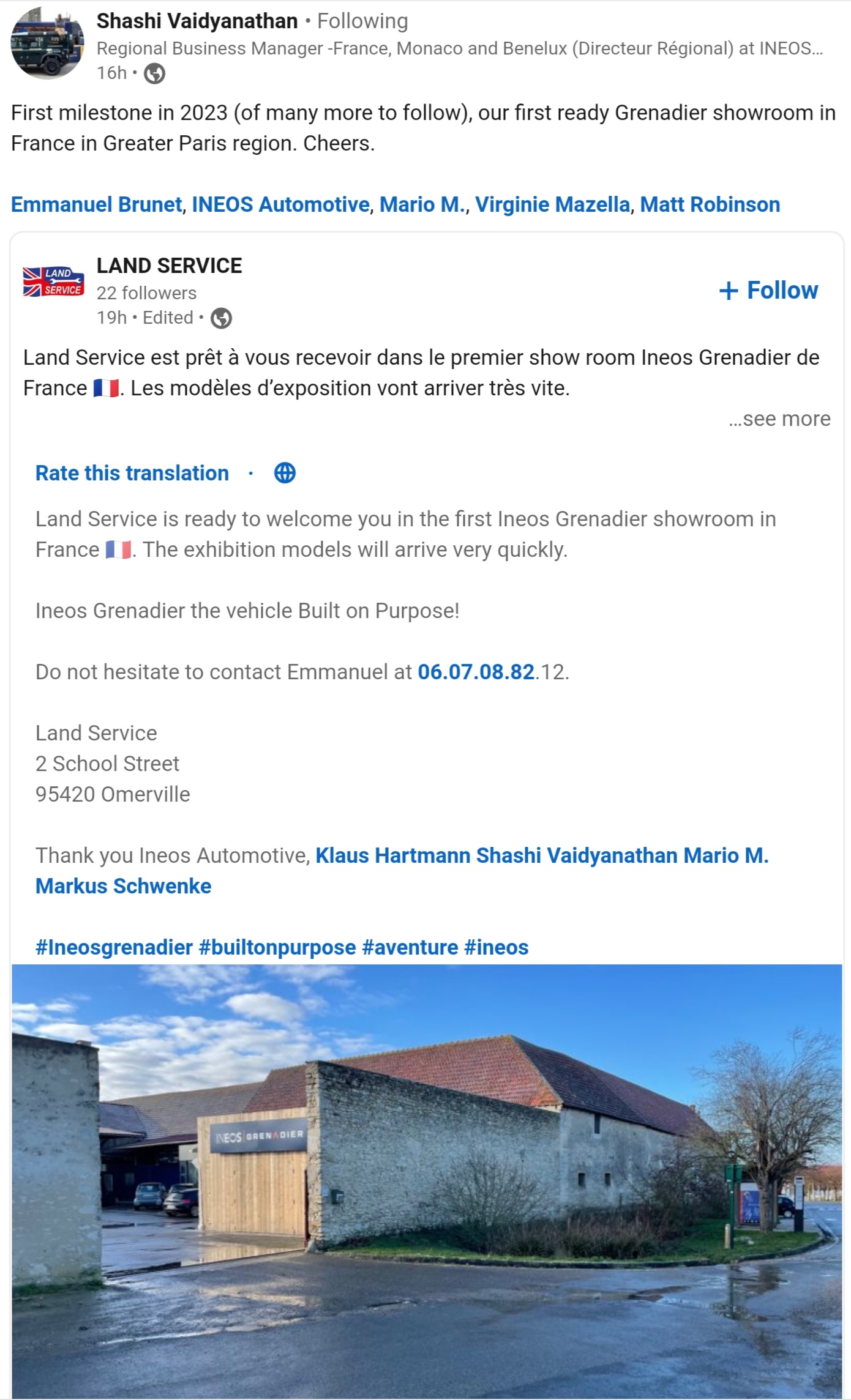The image size is (851, 1400).
Task: Open the LAND SERVICE page logo
Action: click(x=53, y=282)
